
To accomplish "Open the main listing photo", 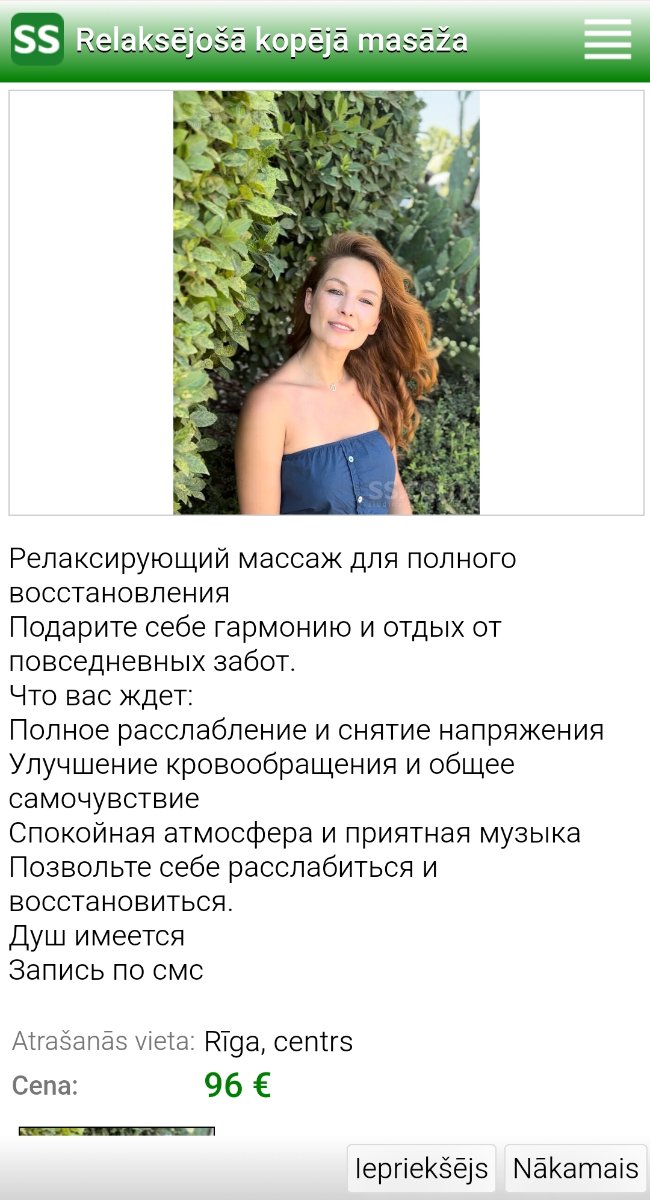I will coord(326,303).
